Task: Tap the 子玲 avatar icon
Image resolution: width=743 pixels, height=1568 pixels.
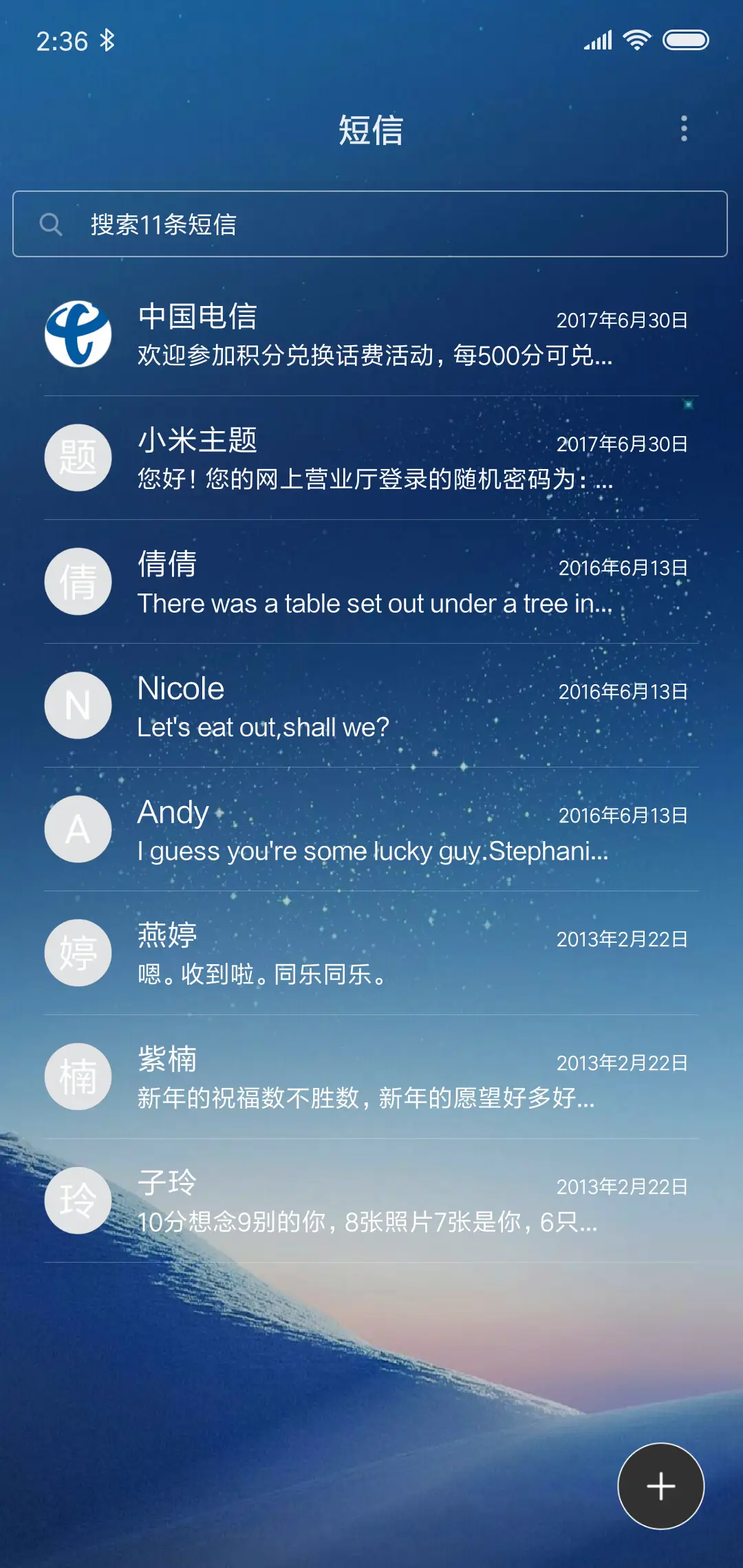Action: point(78,1201)
